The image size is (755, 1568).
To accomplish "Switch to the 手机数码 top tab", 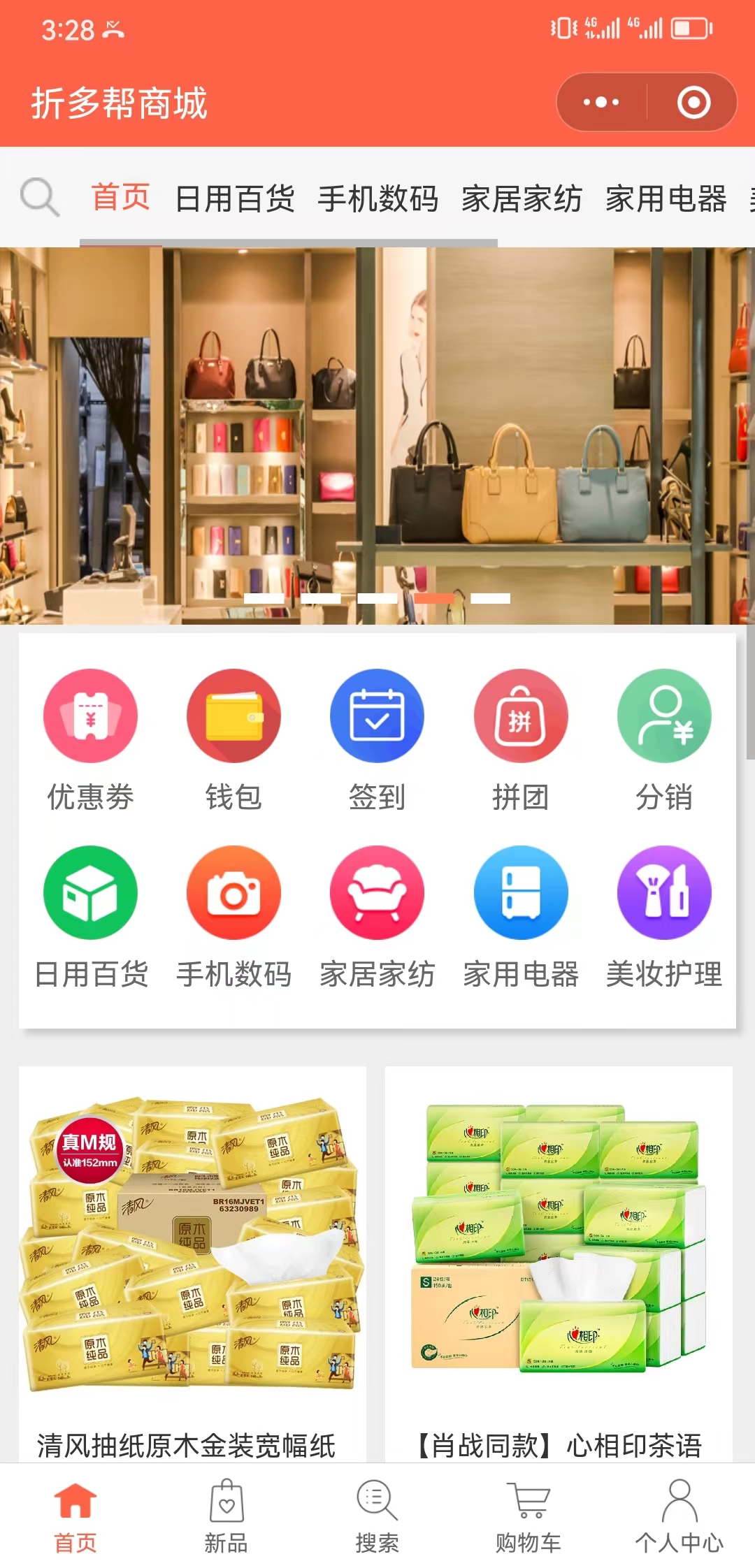I will pyautogui.click(x=377, y=198).
